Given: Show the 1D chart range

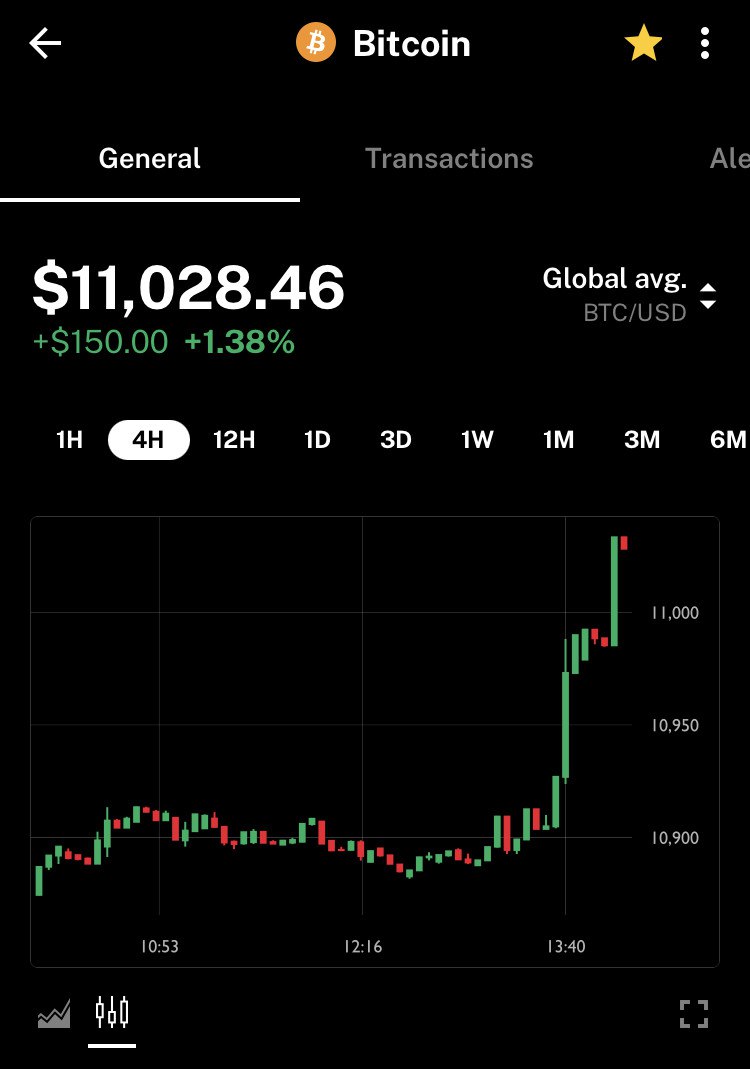Looking at the screenshot, I should point(317,440).
